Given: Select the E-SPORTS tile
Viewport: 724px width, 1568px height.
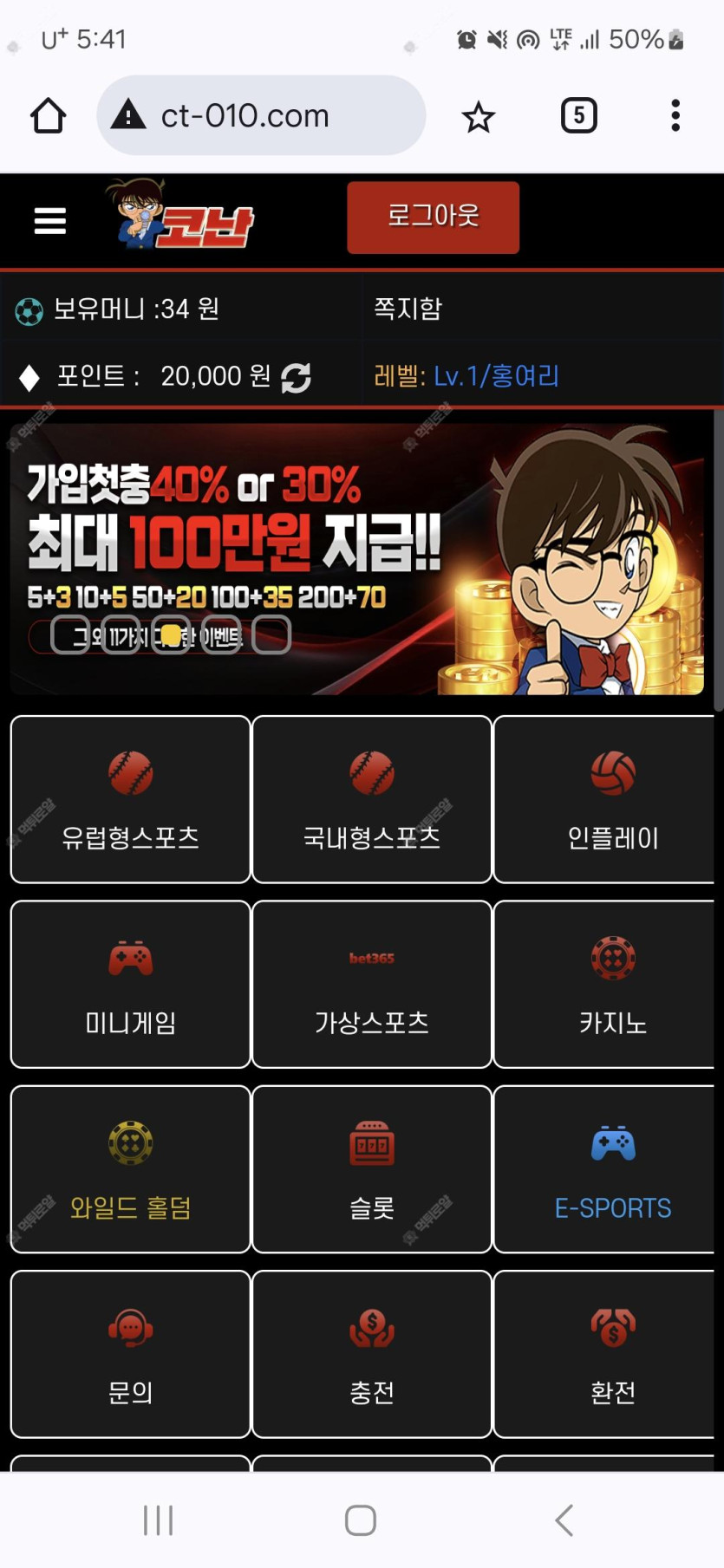Looking at the screenshot, I should click(x=612, y=1169).
